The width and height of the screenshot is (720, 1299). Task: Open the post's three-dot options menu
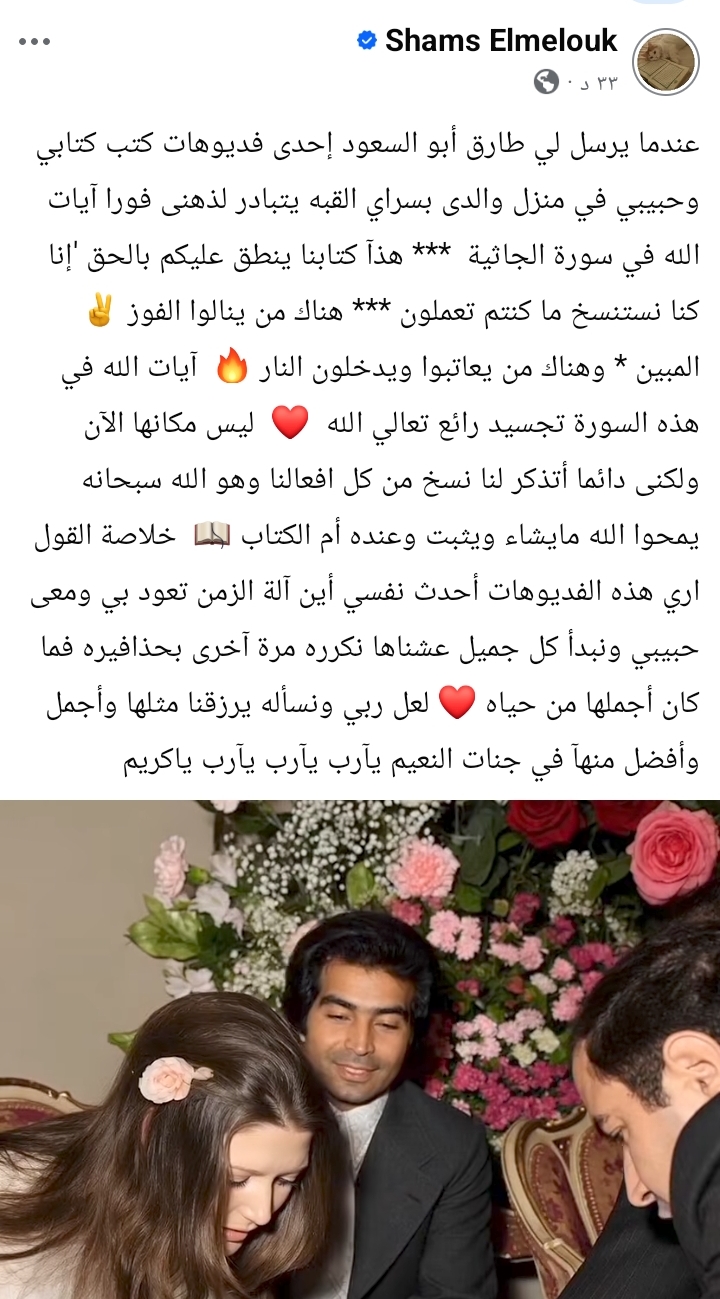[34, 42]
